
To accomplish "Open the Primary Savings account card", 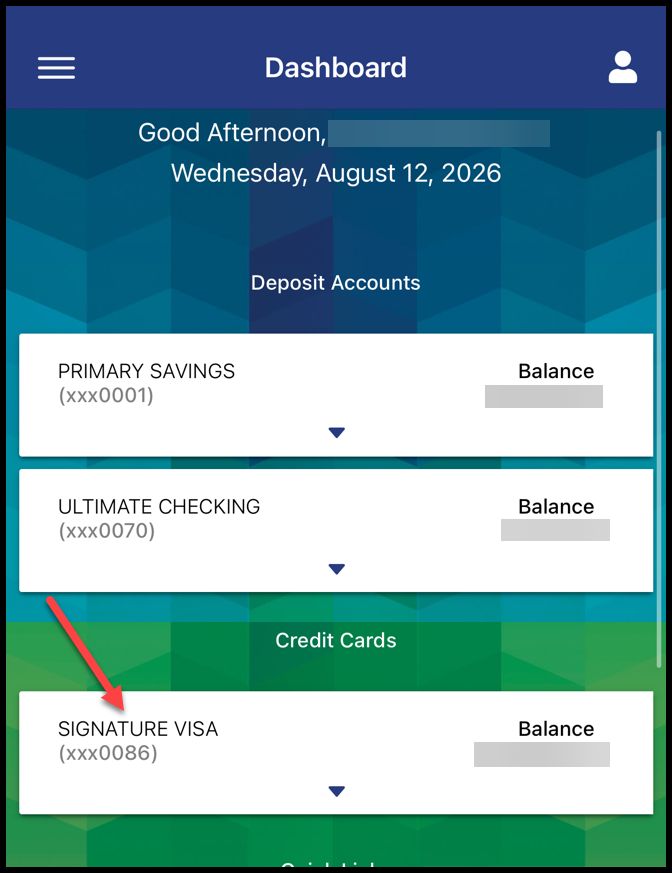I will coord(336,395).
